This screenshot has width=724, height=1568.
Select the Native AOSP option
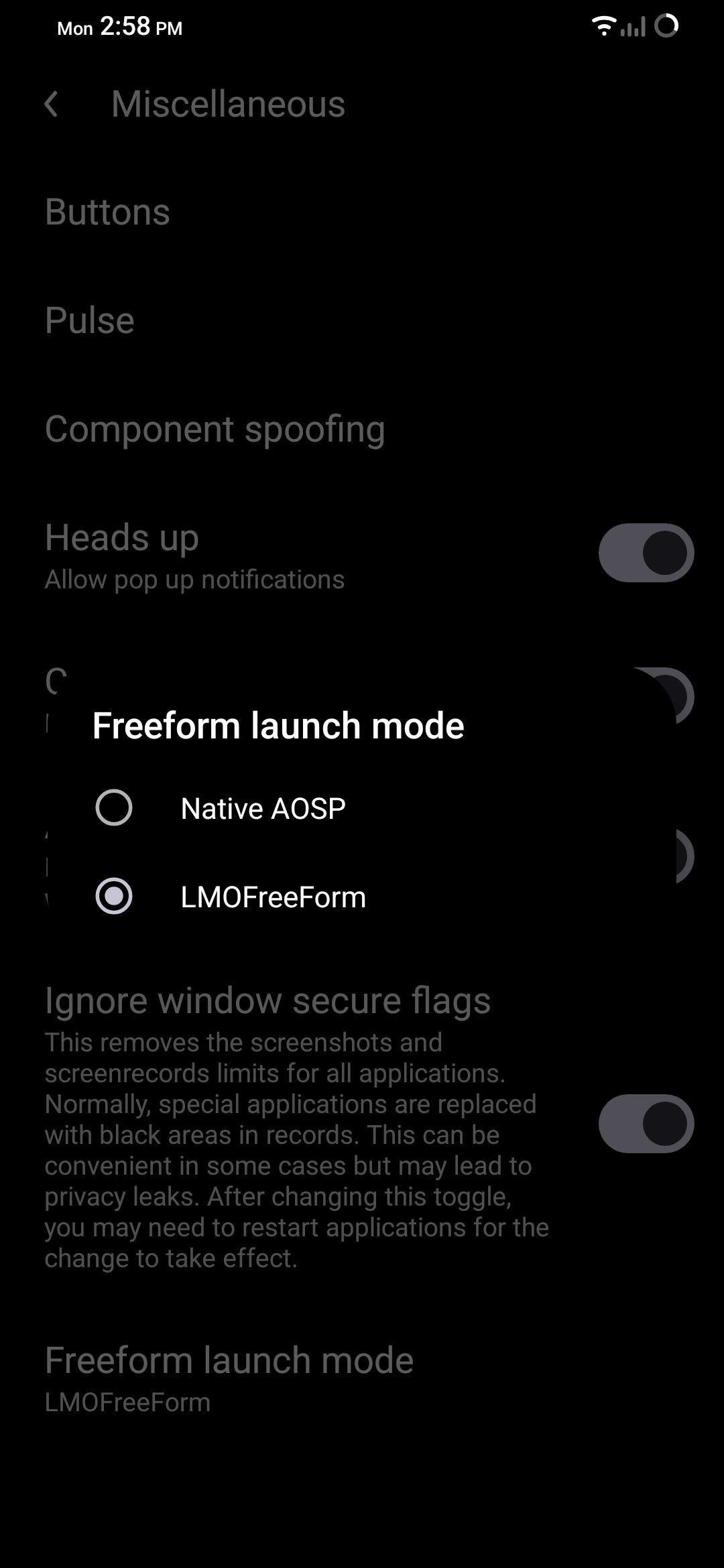(x=362, y=808)
